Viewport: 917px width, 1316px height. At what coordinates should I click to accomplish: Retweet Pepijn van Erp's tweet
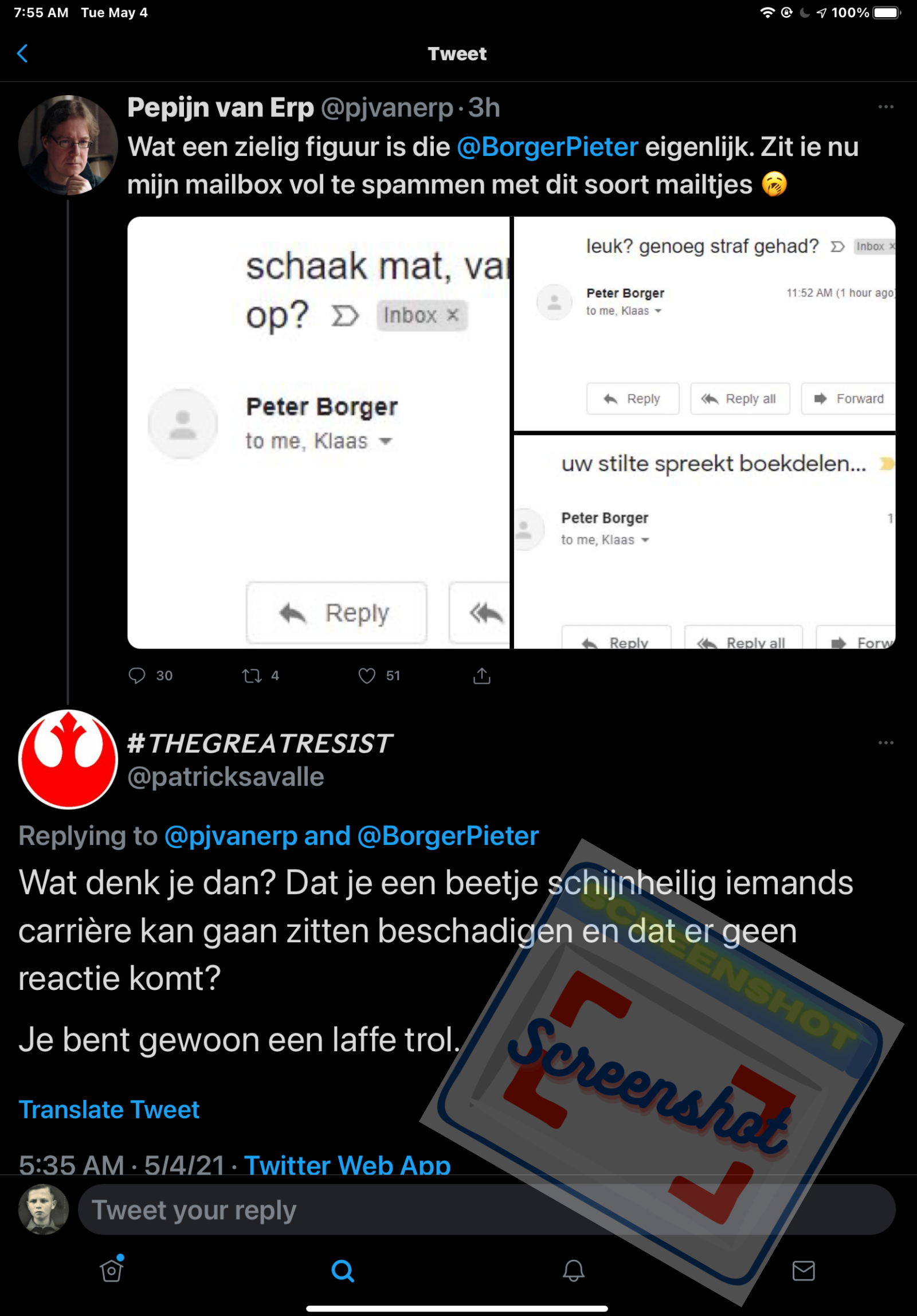(252, 676)
